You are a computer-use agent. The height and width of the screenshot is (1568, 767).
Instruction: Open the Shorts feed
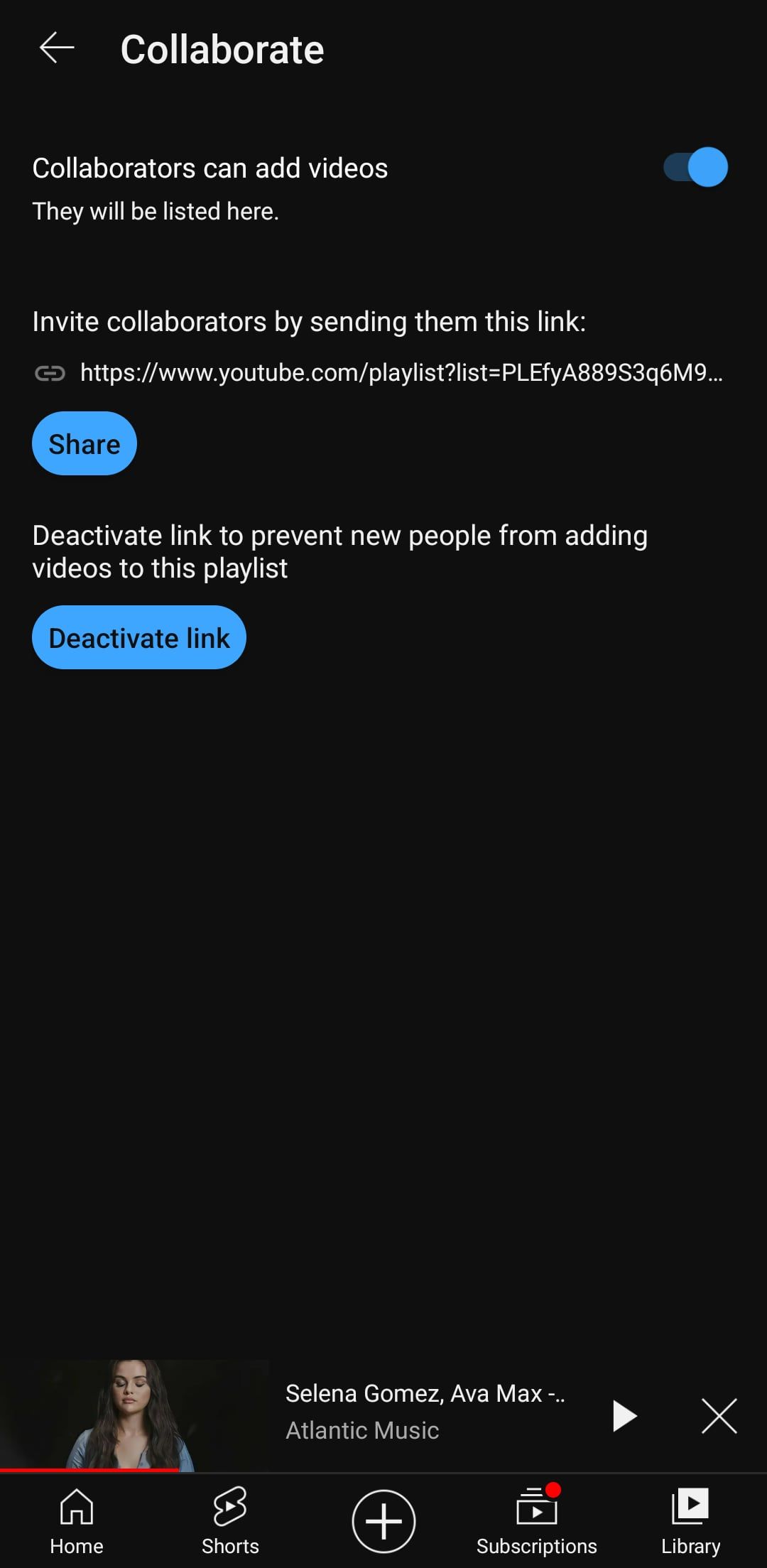coord(229,1520)
